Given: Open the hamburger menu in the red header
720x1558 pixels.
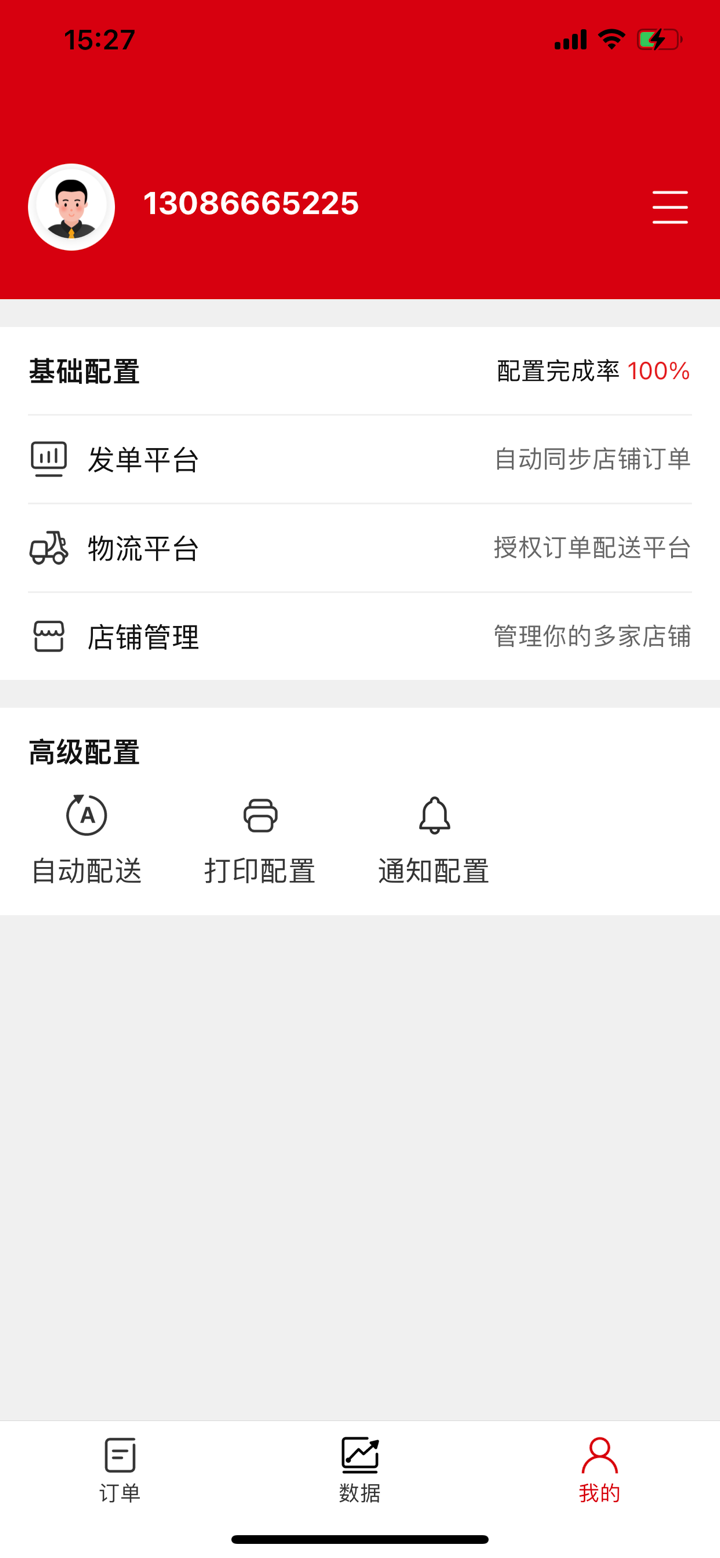Looking at the screenshot, I should (x=669, y=206).
